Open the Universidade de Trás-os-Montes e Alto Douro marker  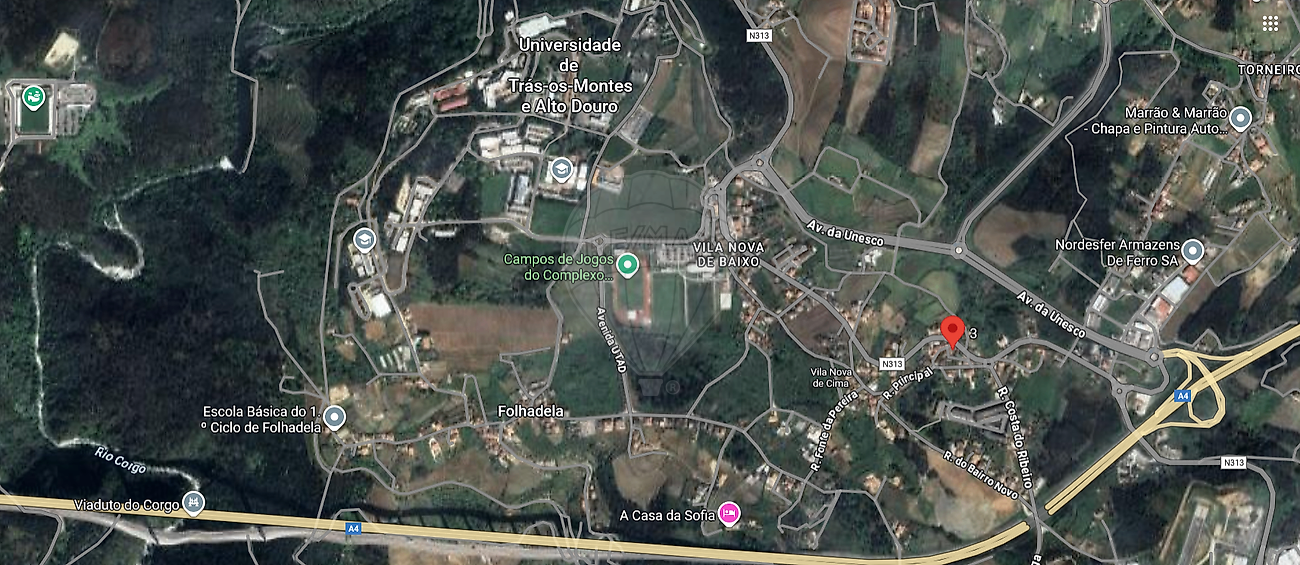(x=562, y=169)
